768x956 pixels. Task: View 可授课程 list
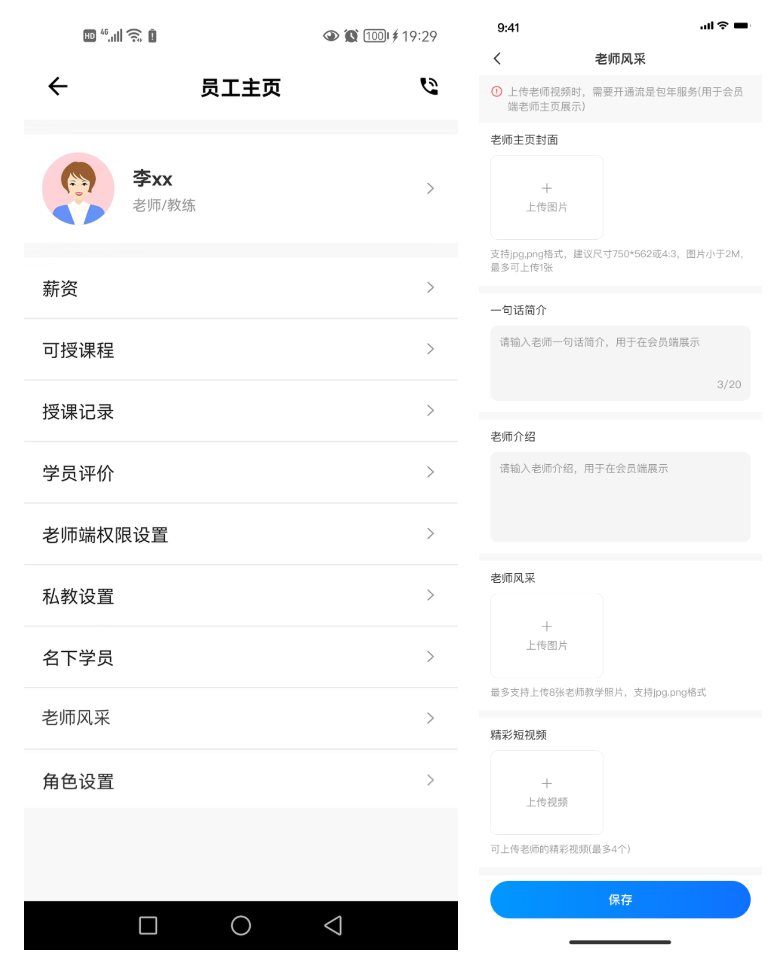pyautogui.click(x=240, y=350)
